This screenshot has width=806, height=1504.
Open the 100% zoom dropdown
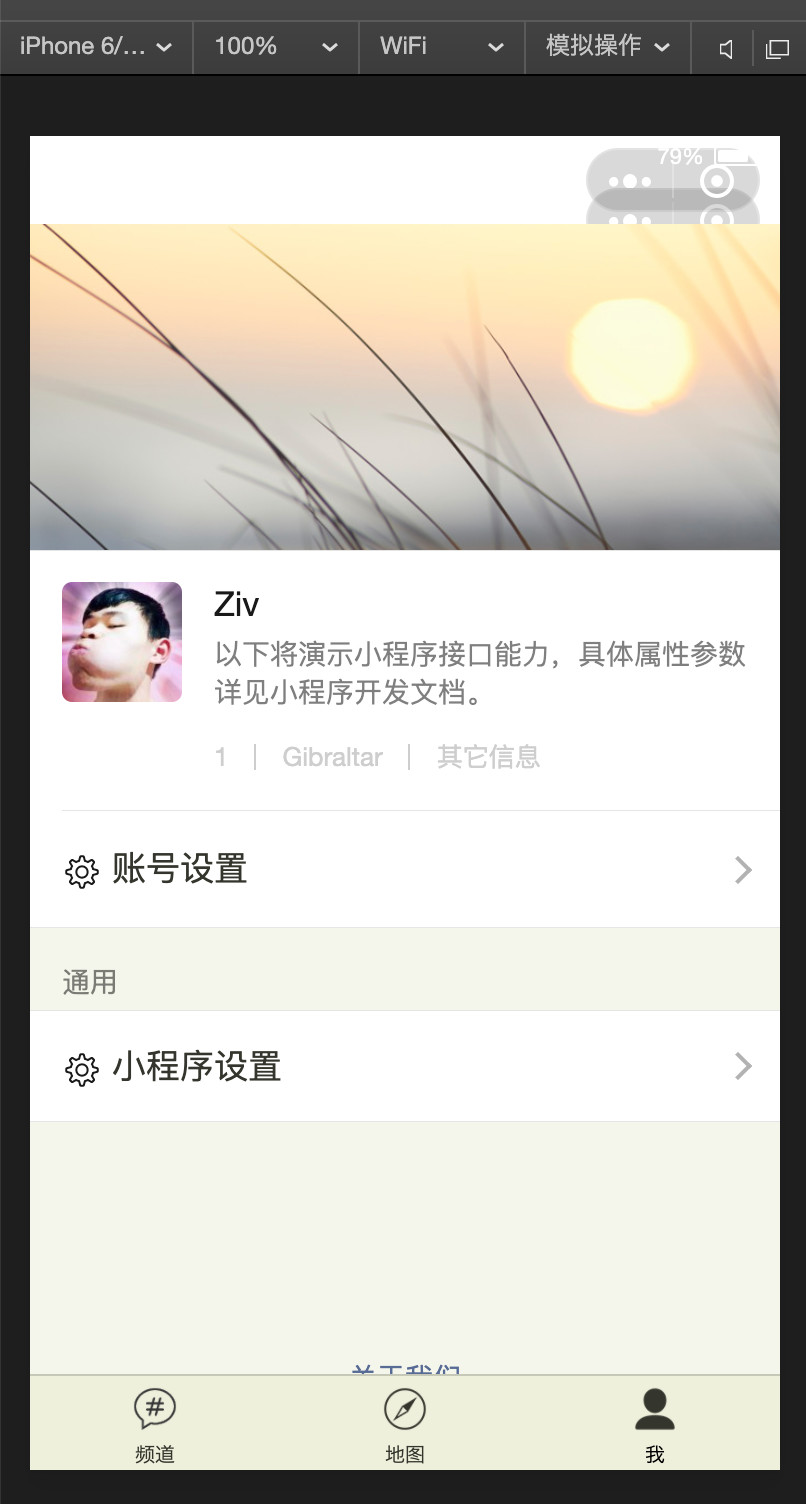pos(276,46)
